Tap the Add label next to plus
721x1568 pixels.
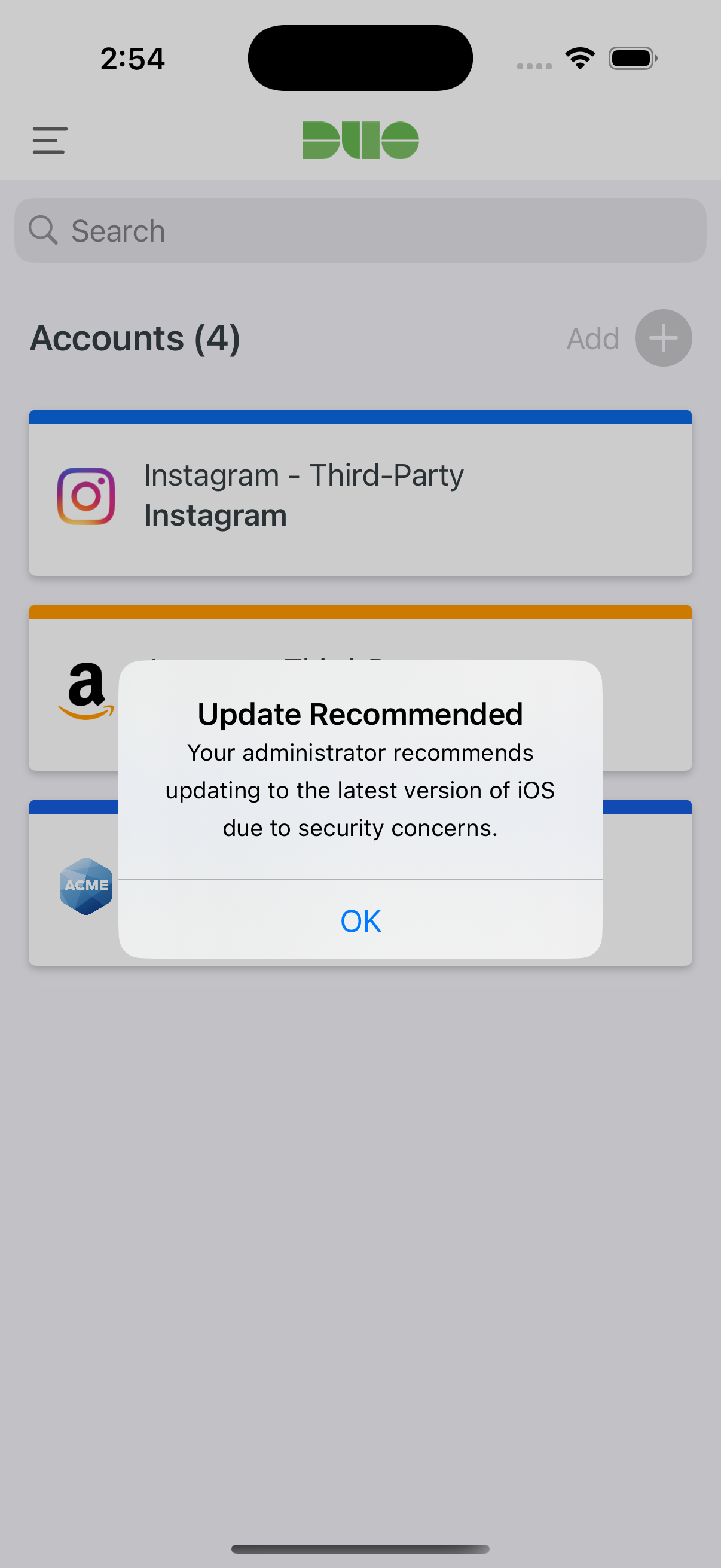point(592,337)
